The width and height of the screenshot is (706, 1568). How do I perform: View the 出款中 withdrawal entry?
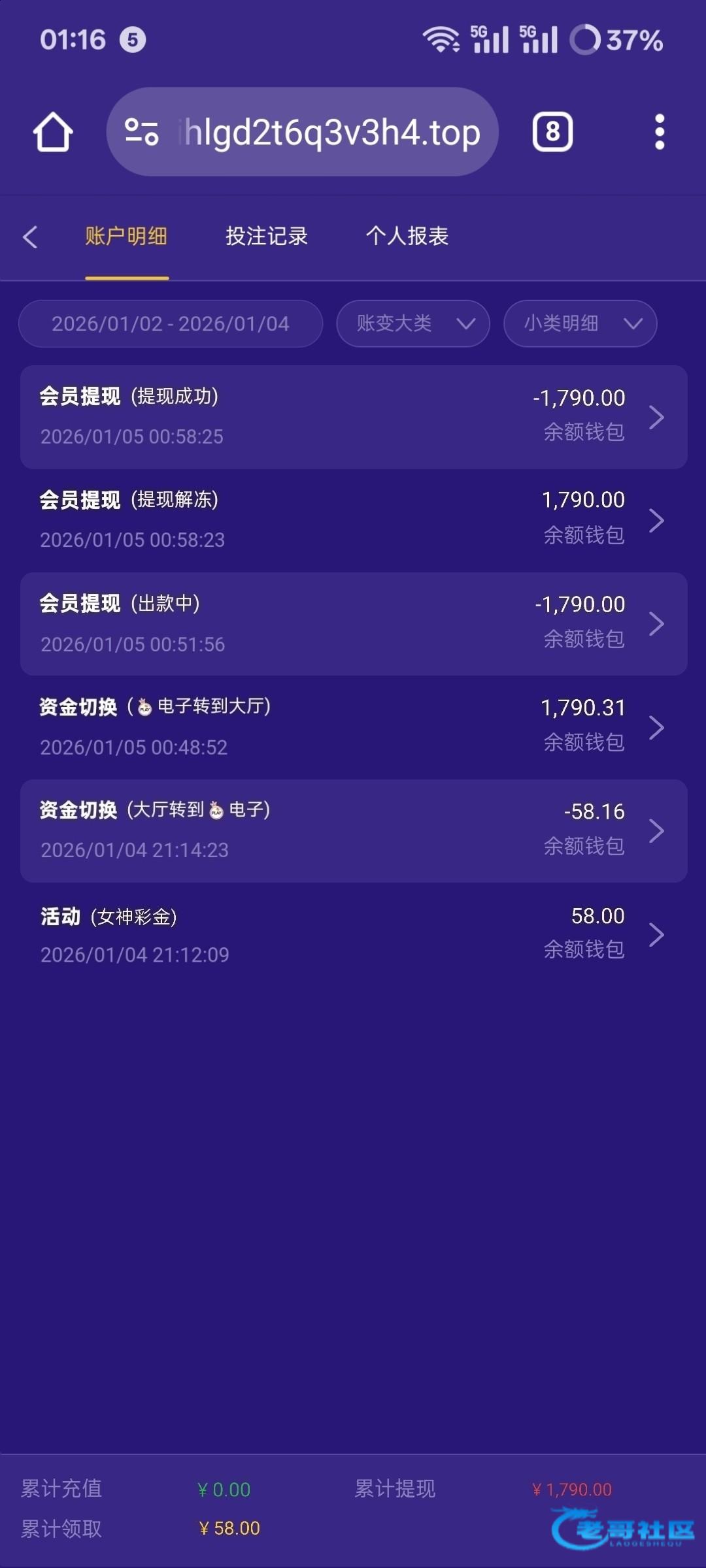point(353,624)
